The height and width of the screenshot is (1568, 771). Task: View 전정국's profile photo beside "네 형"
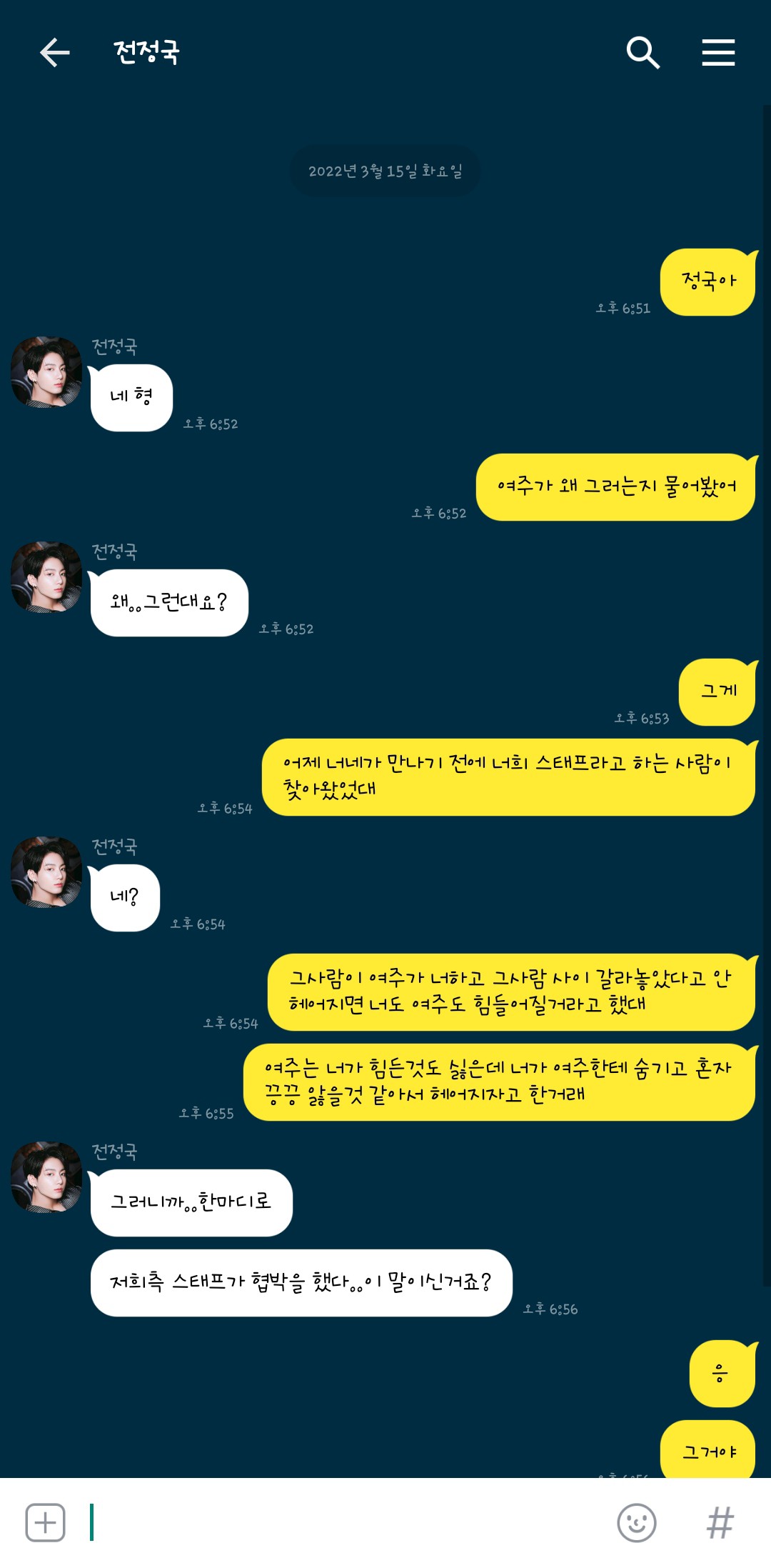[x=46, y=372]
